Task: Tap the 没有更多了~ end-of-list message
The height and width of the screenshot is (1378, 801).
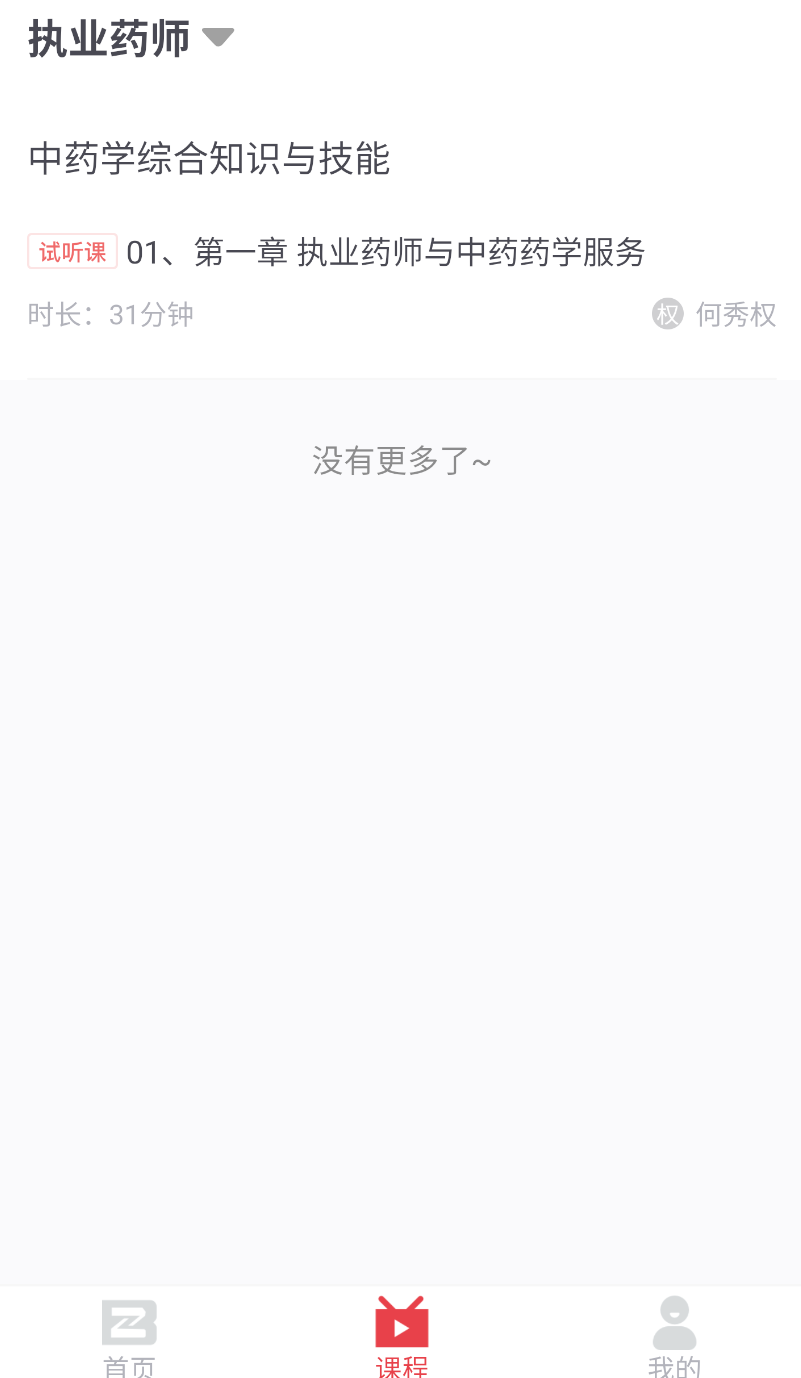Action: 400,461
